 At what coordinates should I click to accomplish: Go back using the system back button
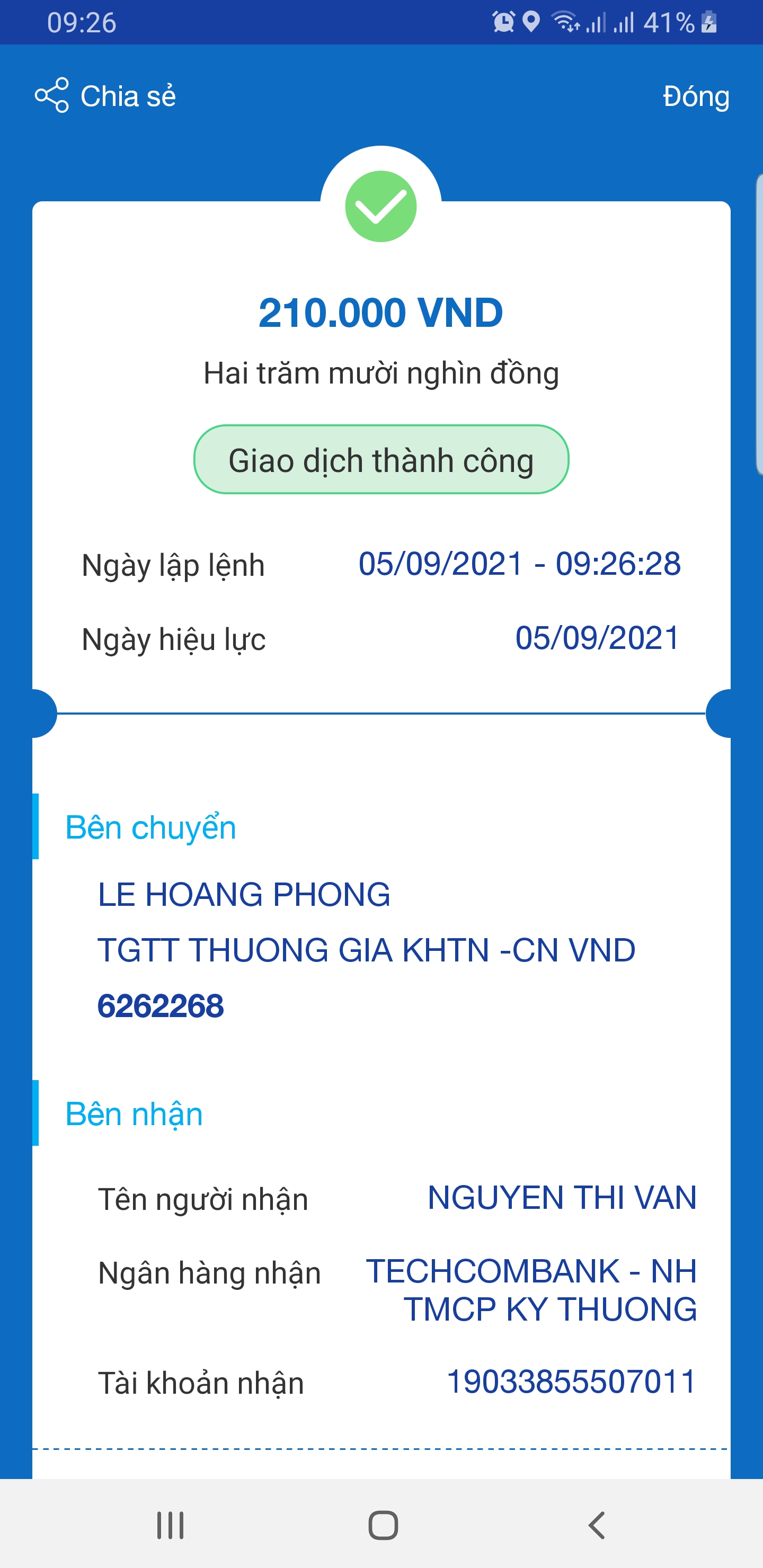tap(597, 1525)
